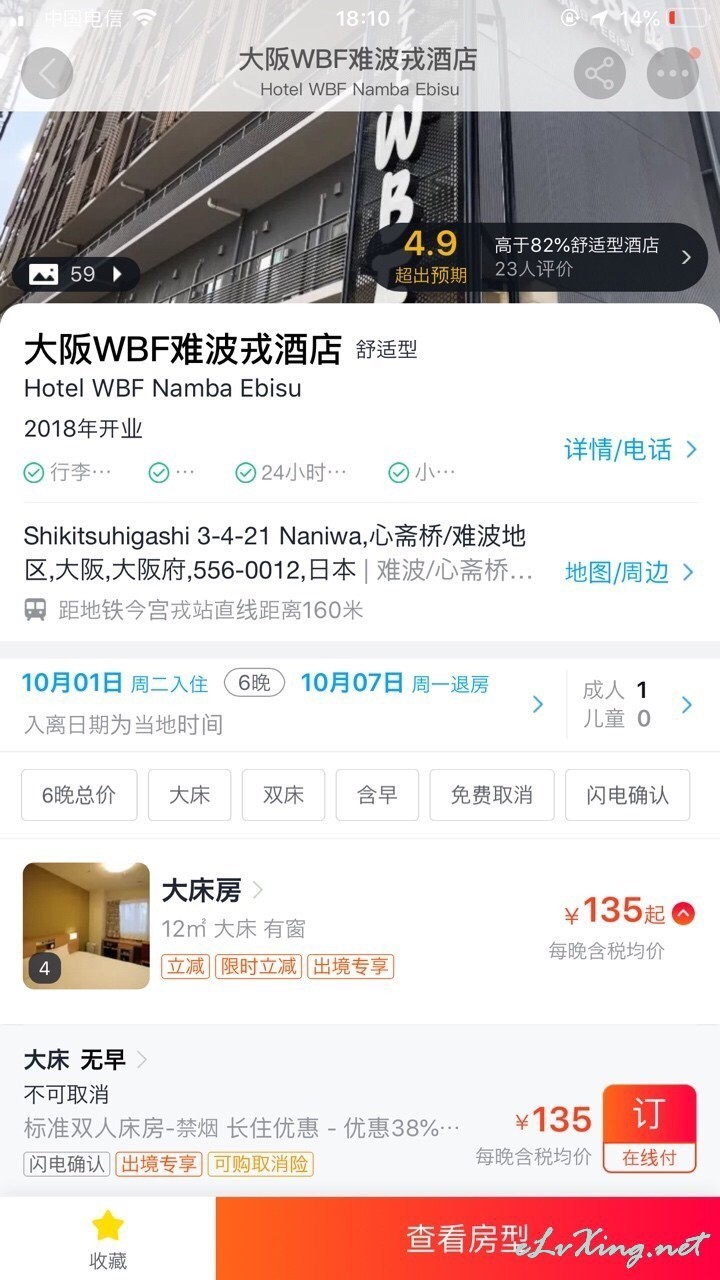Apply the 闪电确认 filter

pos(628,795)
